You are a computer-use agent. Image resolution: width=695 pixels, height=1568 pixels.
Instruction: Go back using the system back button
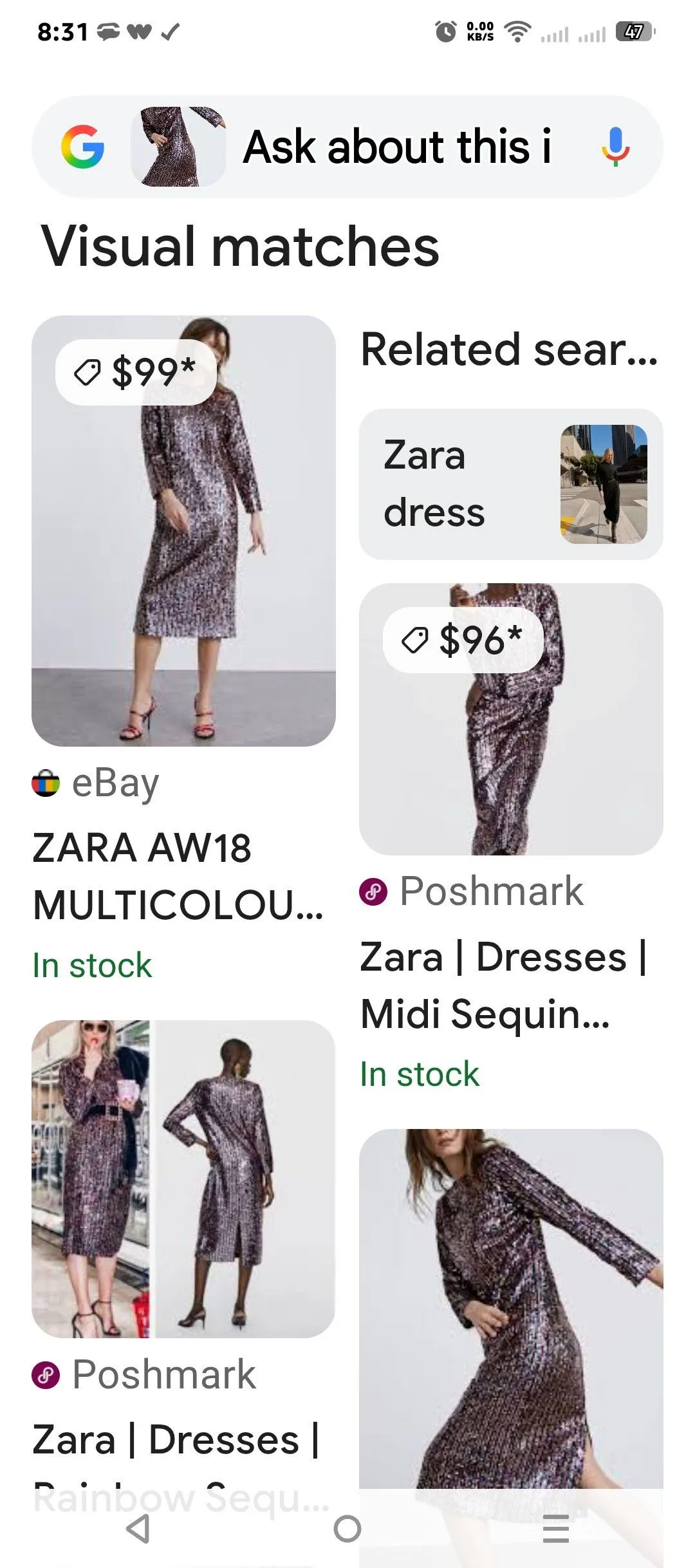[x=138, y=1529]
